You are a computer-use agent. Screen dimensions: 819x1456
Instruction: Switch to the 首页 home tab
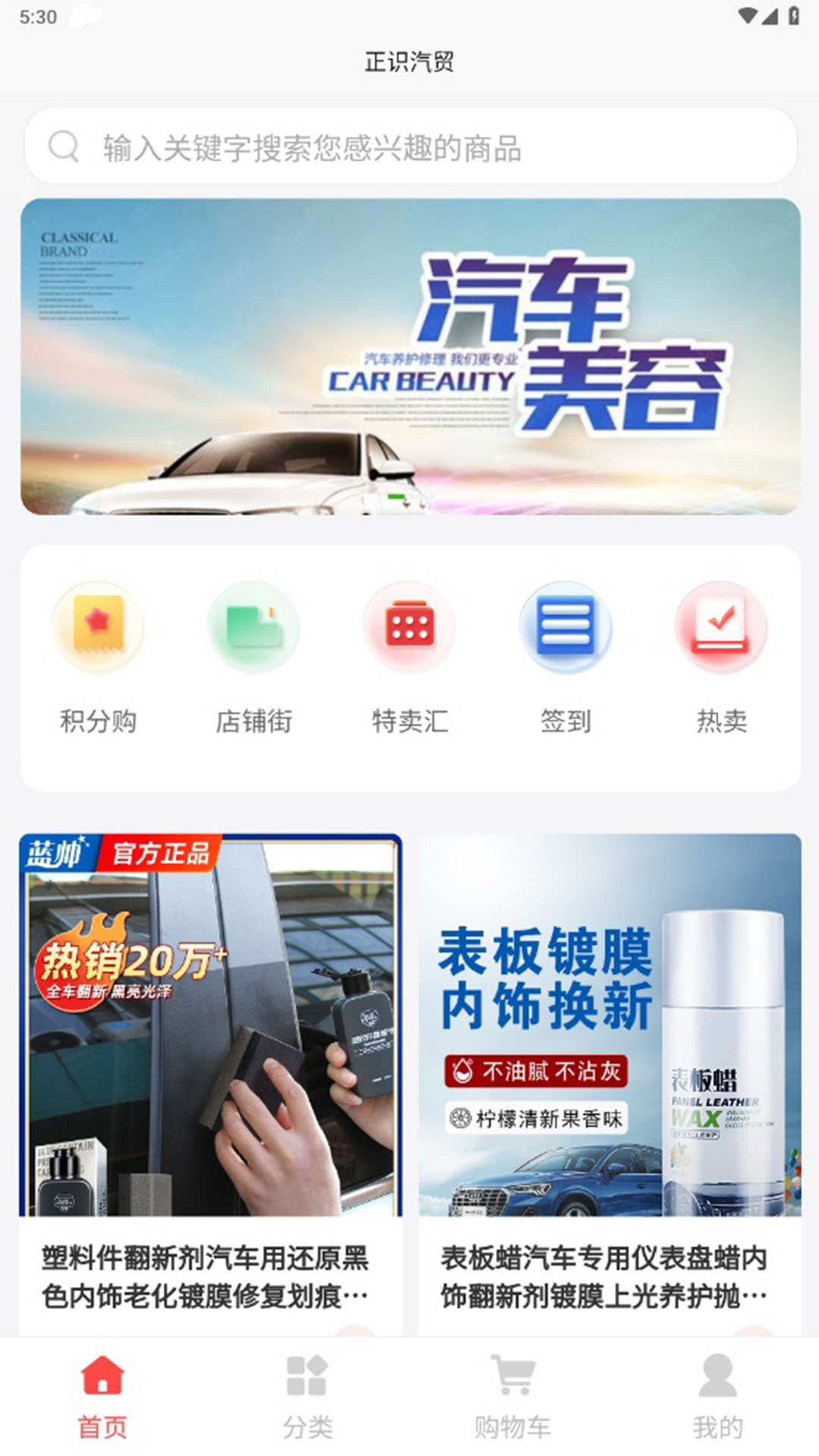(102, 1397)
